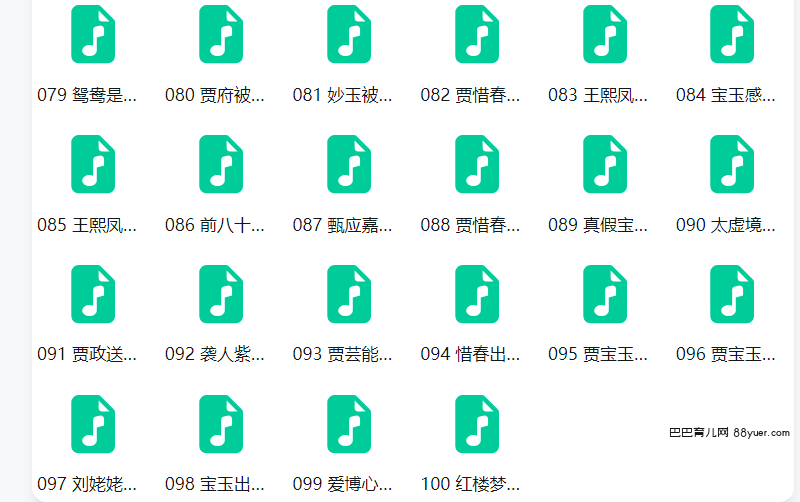
Task: Tap audio file 084 宝玉感
Action: tap(732, 35)
